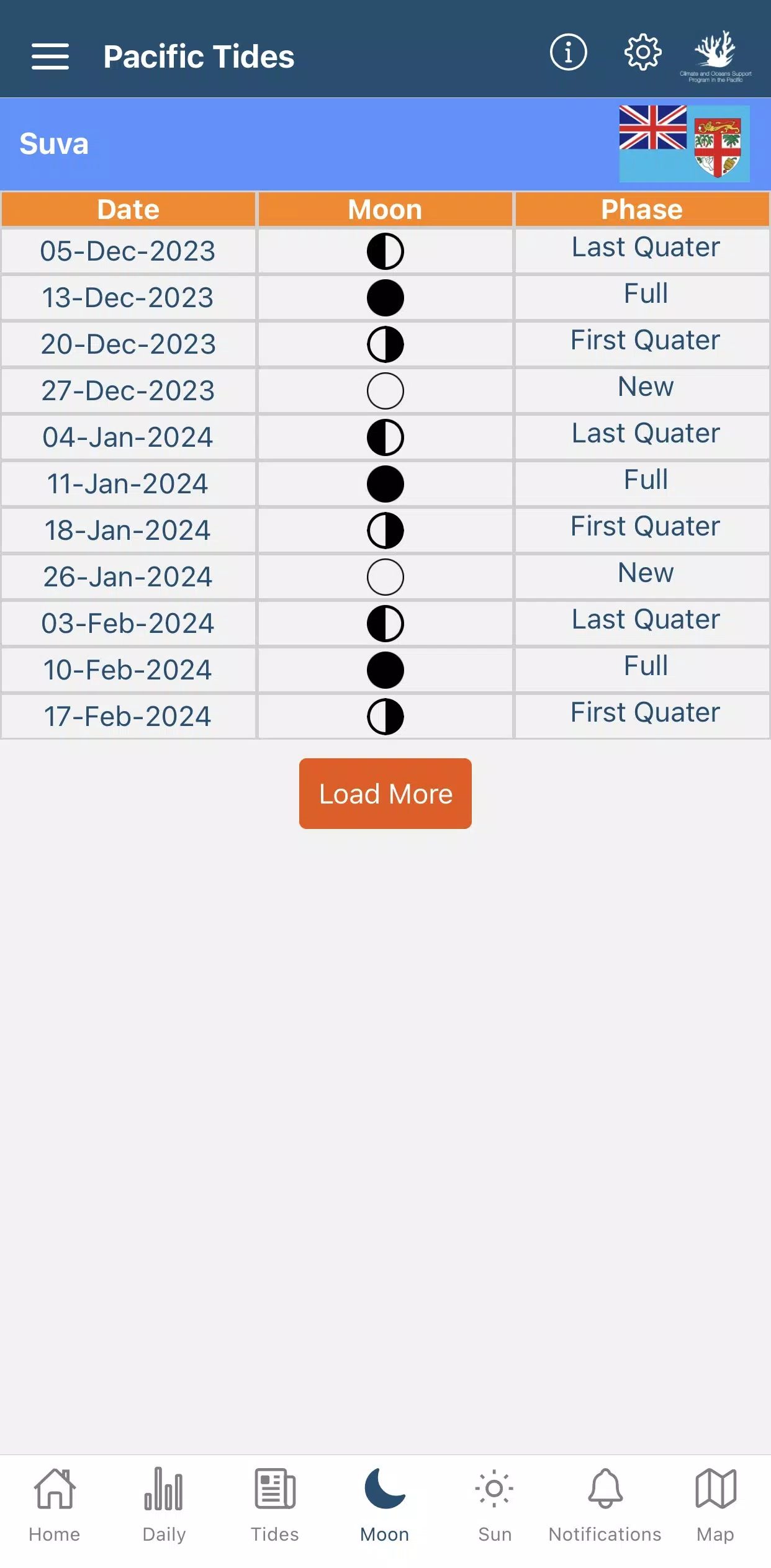The width and height of the screenshot is (771, 1568).
Task: Go to the Home tab
Action: (x=55, y=1506)
